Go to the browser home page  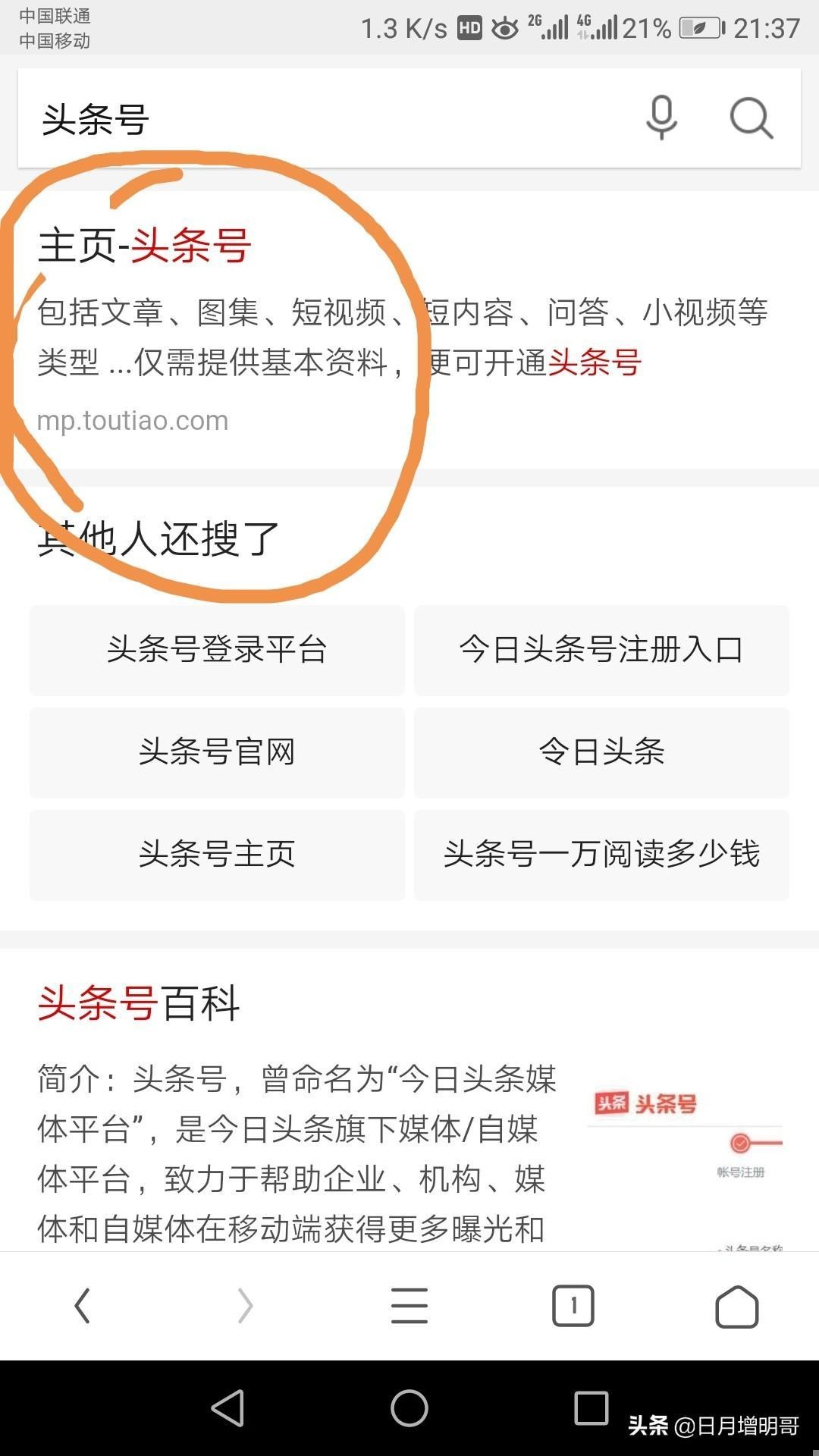[736, 1306]
